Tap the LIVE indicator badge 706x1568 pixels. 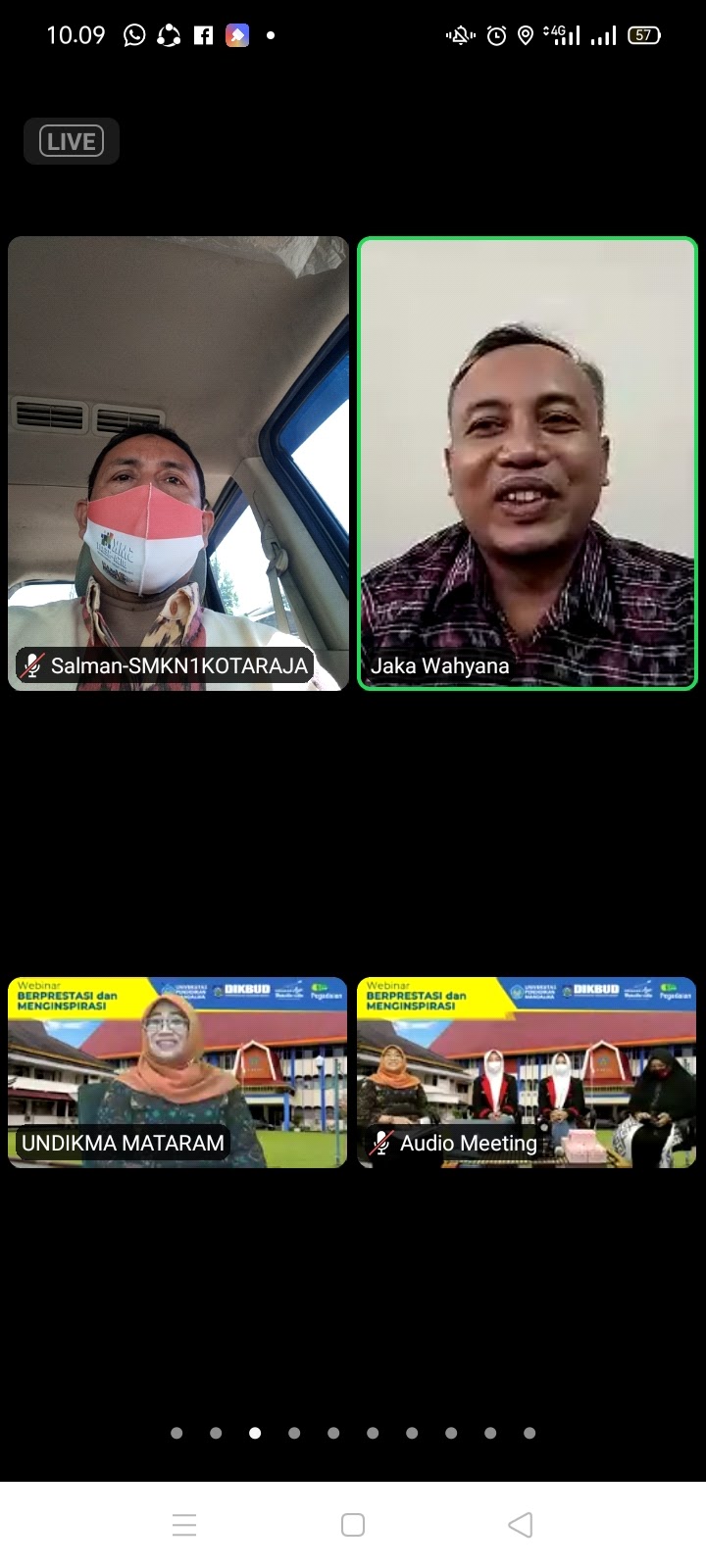tap(72, 141)
